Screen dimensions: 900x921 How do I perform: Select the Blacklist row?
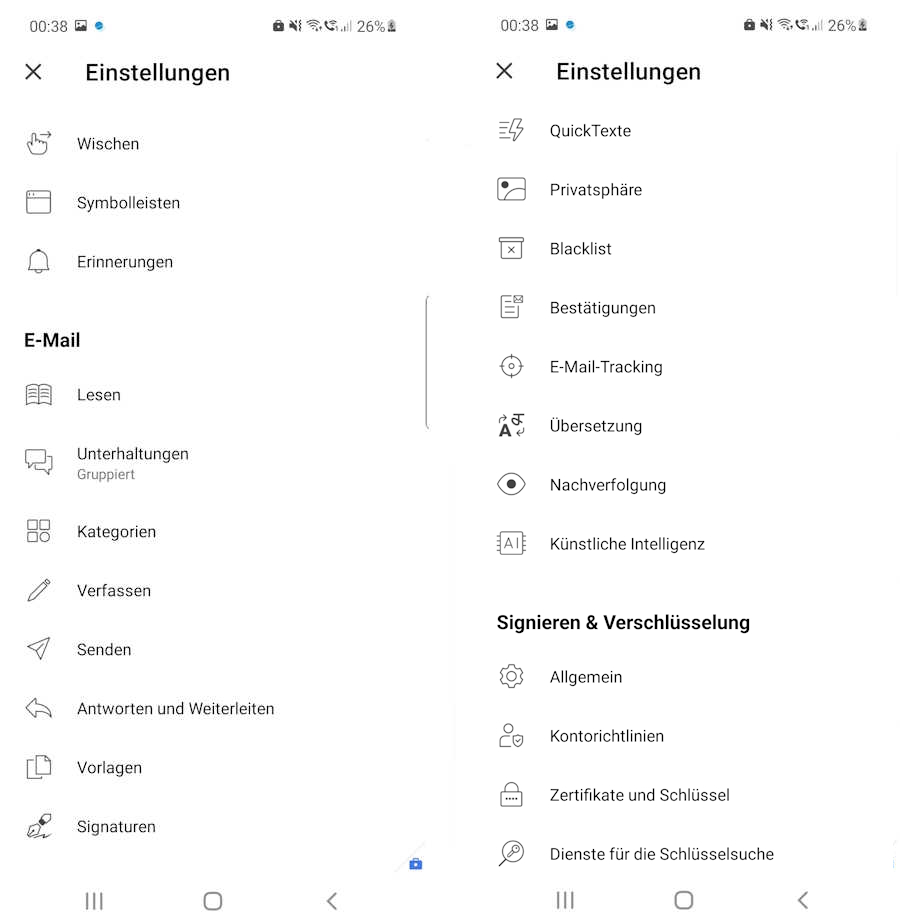[580, 249]
